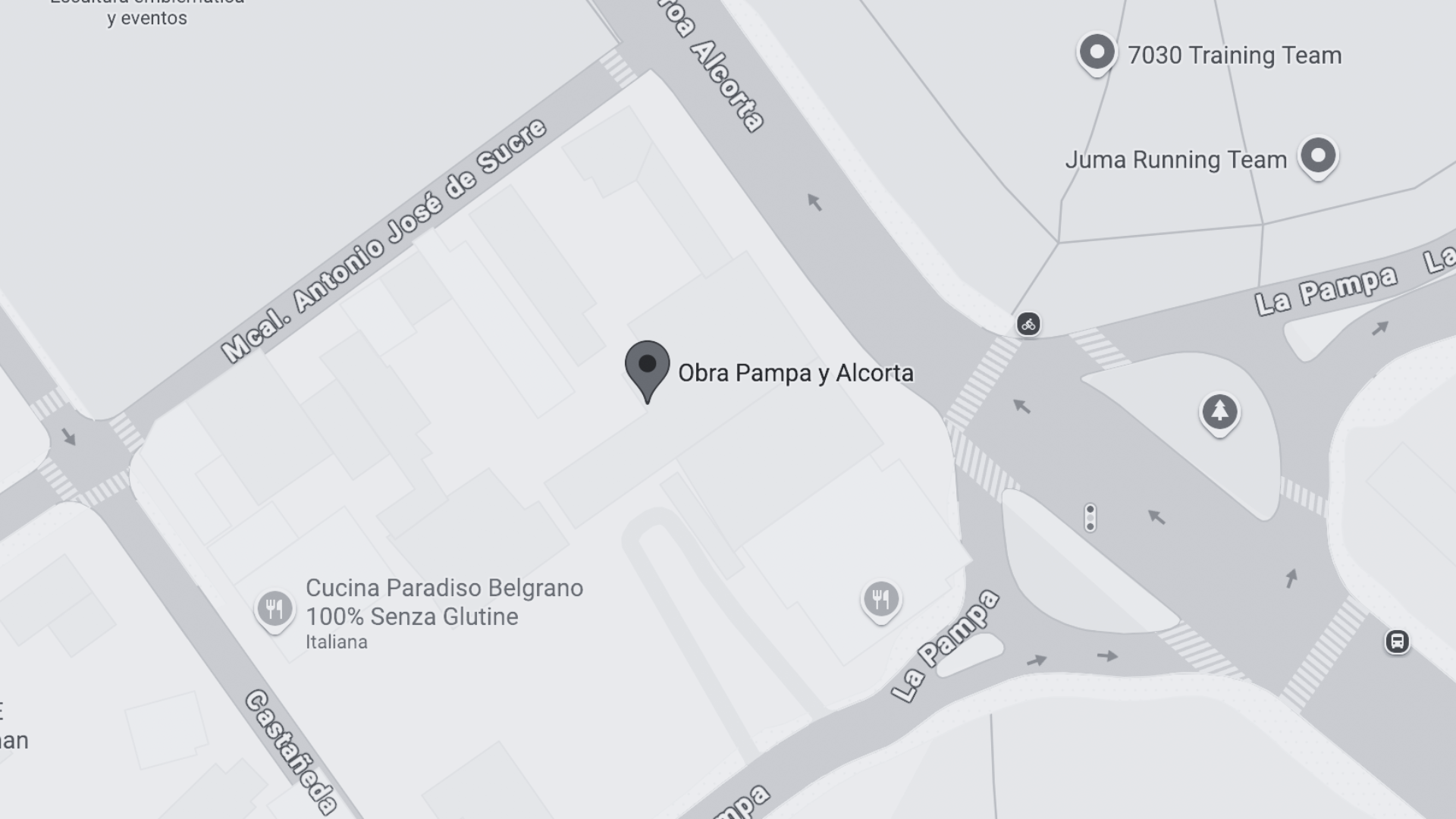Open the 7030 Training Team marker

pyautogui.click(x=1097, y=53)
